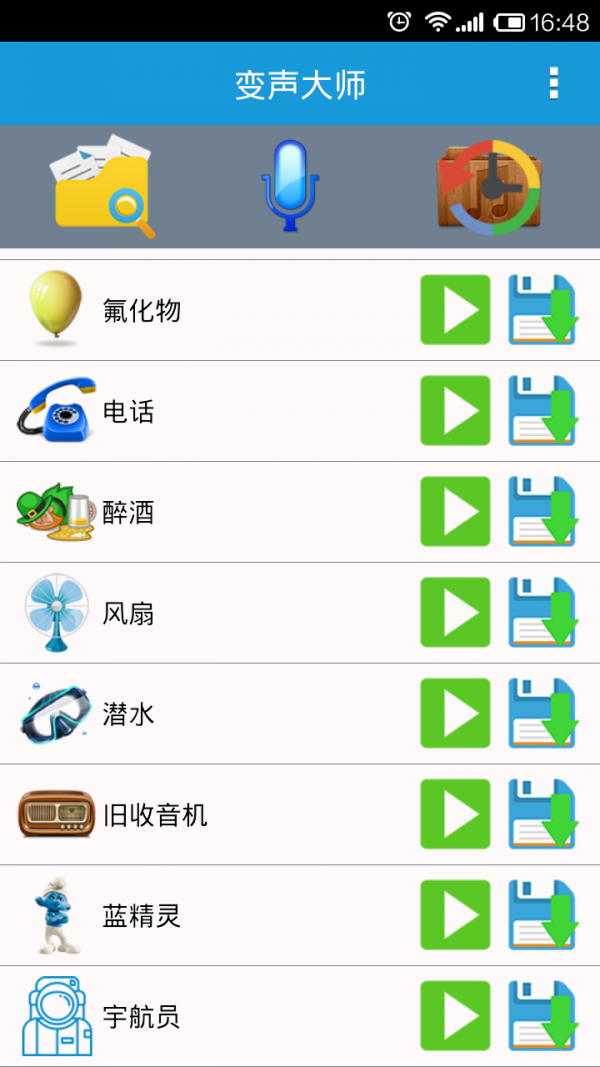Save the 风扇 effect recording
Screen dimensions: 600x1067
542,613
